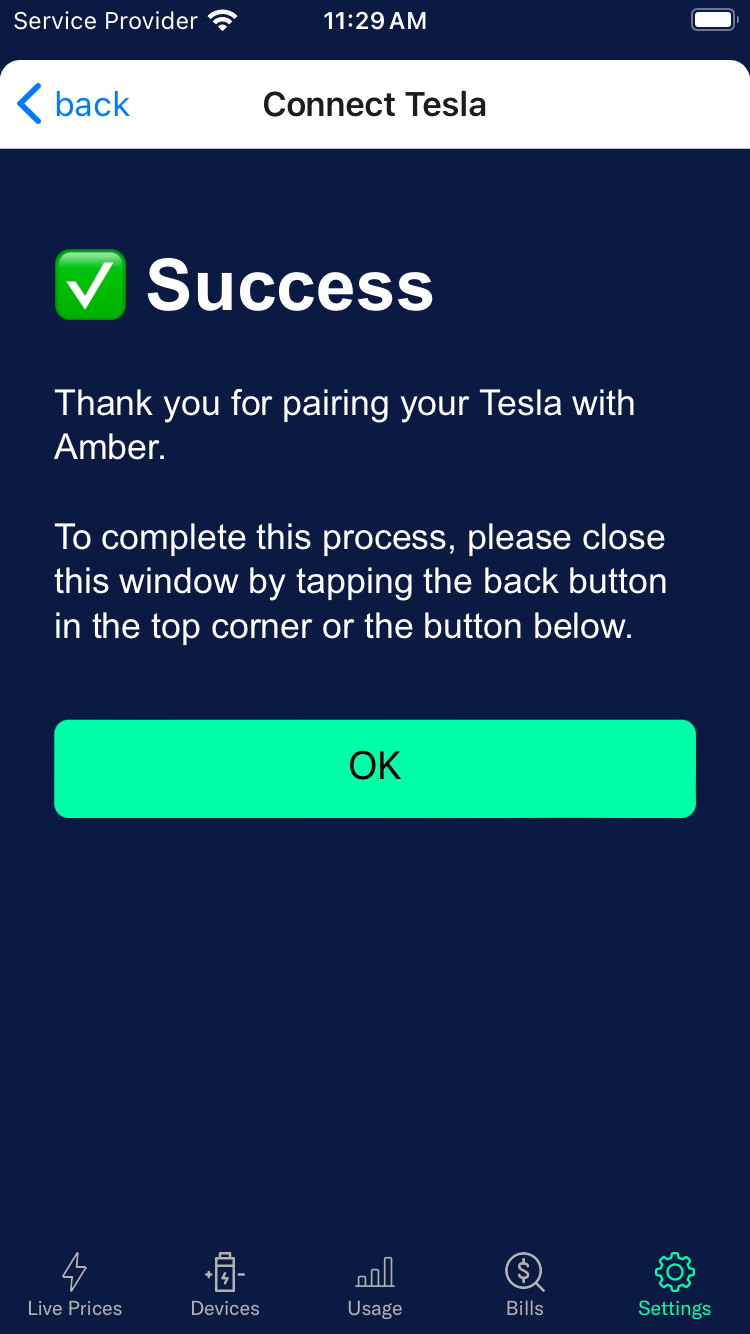This screenshot has width=750, height=1334.
Task: Select the Settings tab
Action: click(675, 1286)
